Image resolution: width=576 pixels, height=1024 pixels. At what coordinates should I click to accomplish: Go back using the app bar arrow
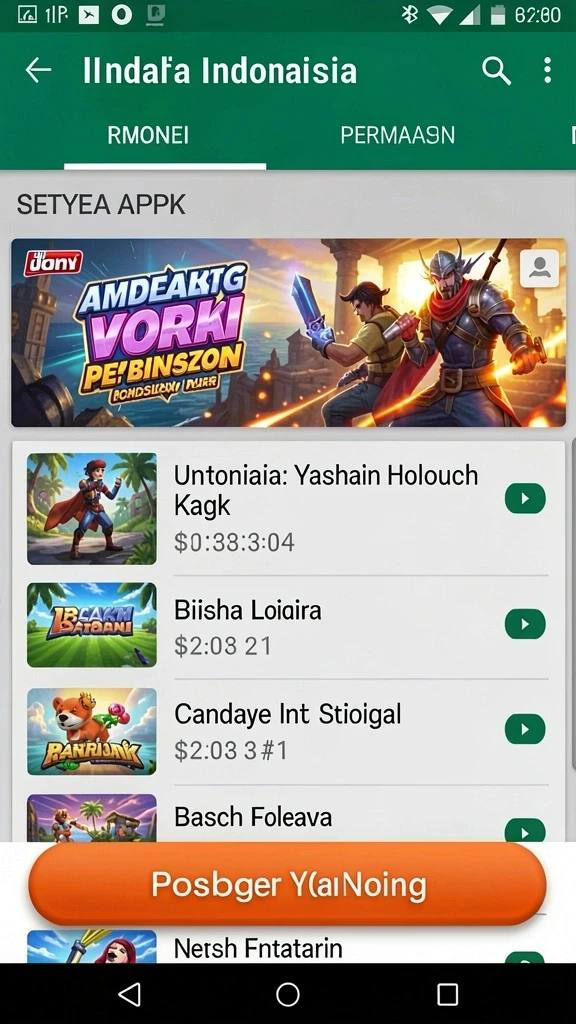coord(38,70)
